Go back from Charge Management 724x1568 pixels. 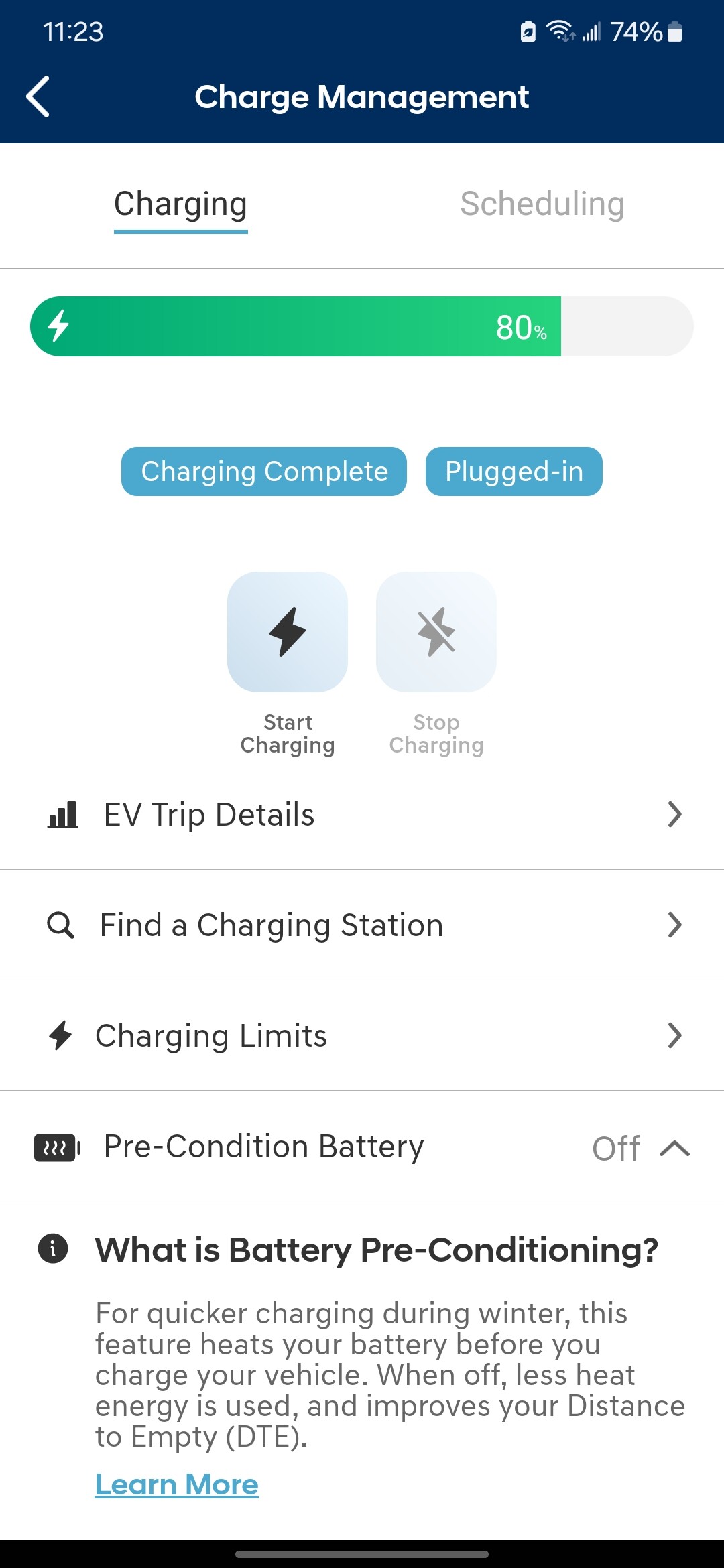coord(38,97)
